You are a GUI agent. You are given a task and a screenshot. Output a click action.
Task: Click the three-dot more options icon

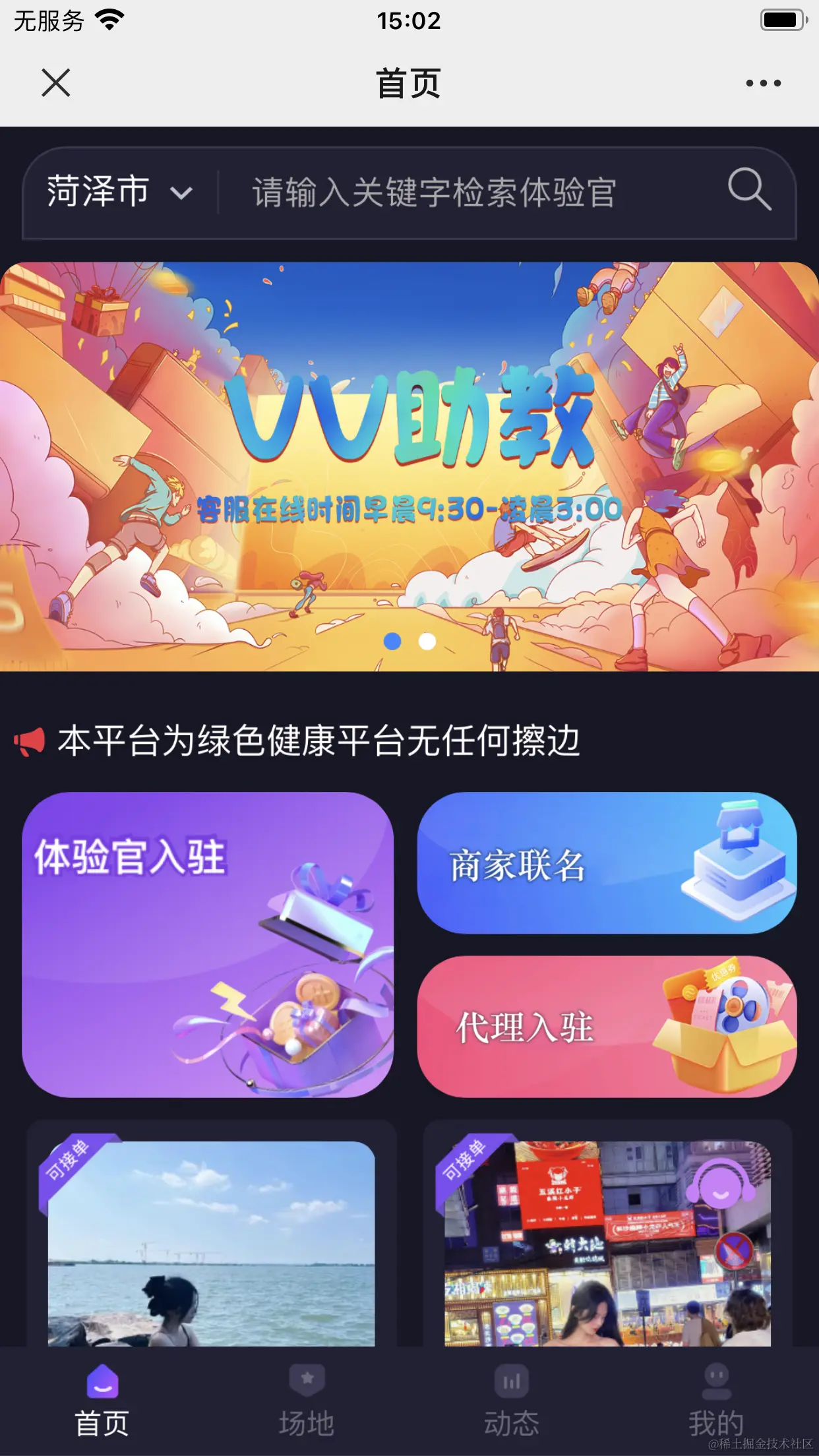(x=762, y=84)
